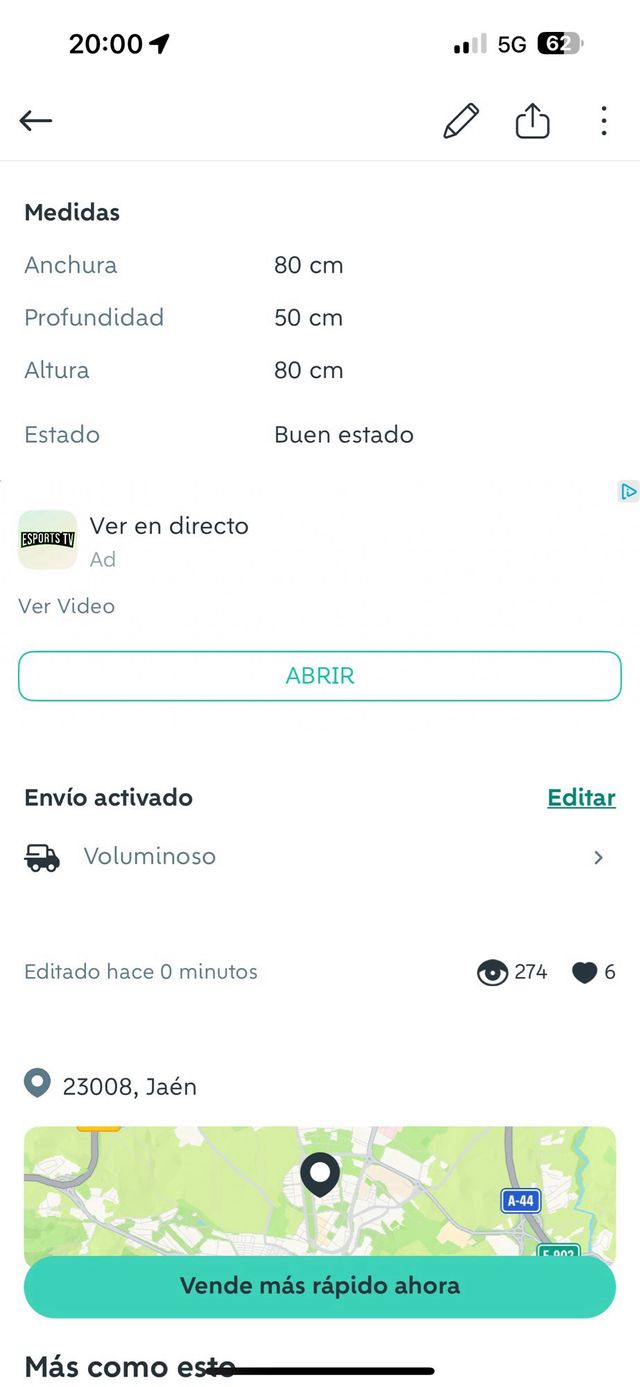Image resolution: width=640 pixels, height=1387 pixels.
Task: Open the Voluminoso shipping option
Action: click(320, 857)
